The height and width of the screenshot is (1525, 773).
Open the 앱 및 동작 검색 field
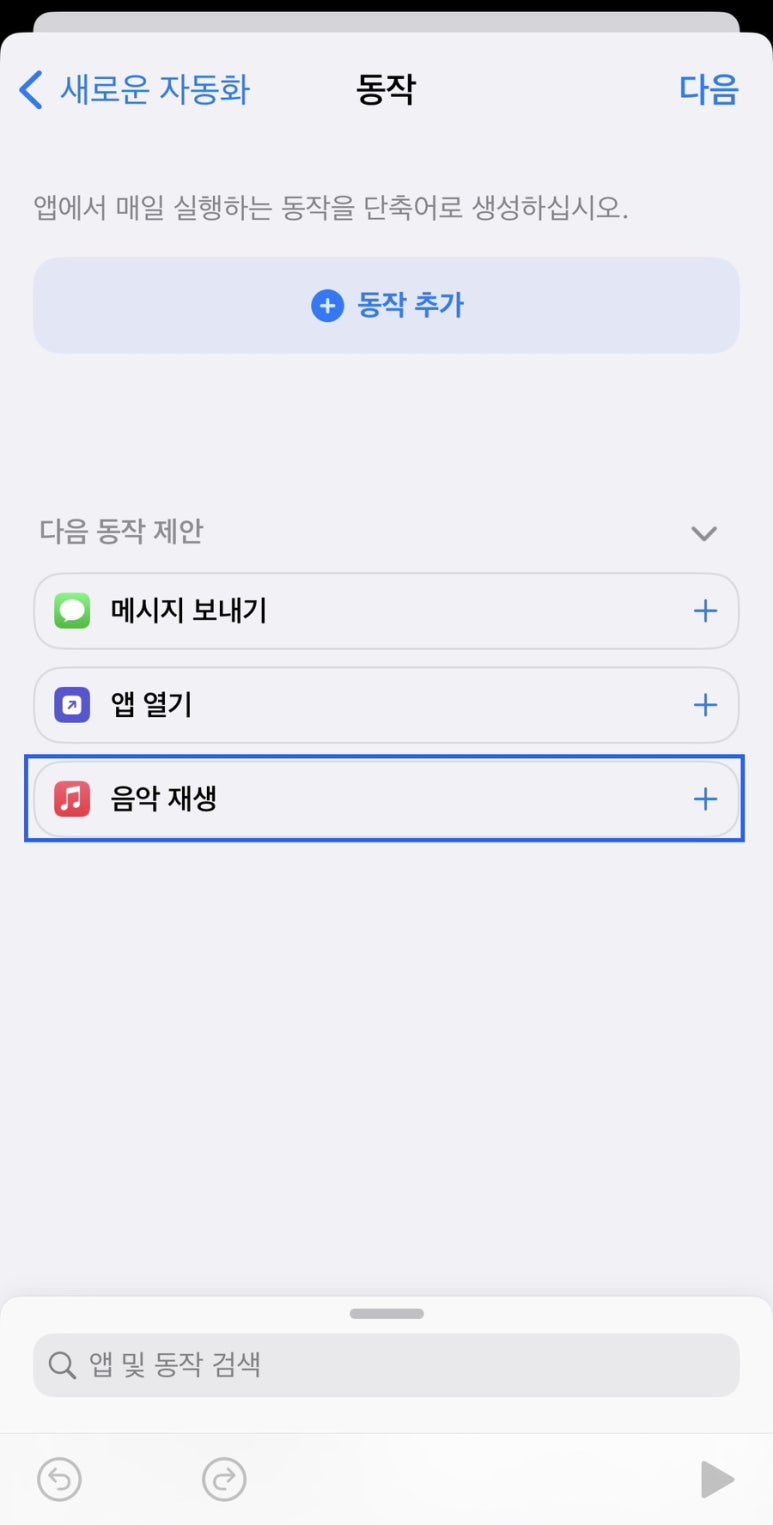coord(386,1365)
